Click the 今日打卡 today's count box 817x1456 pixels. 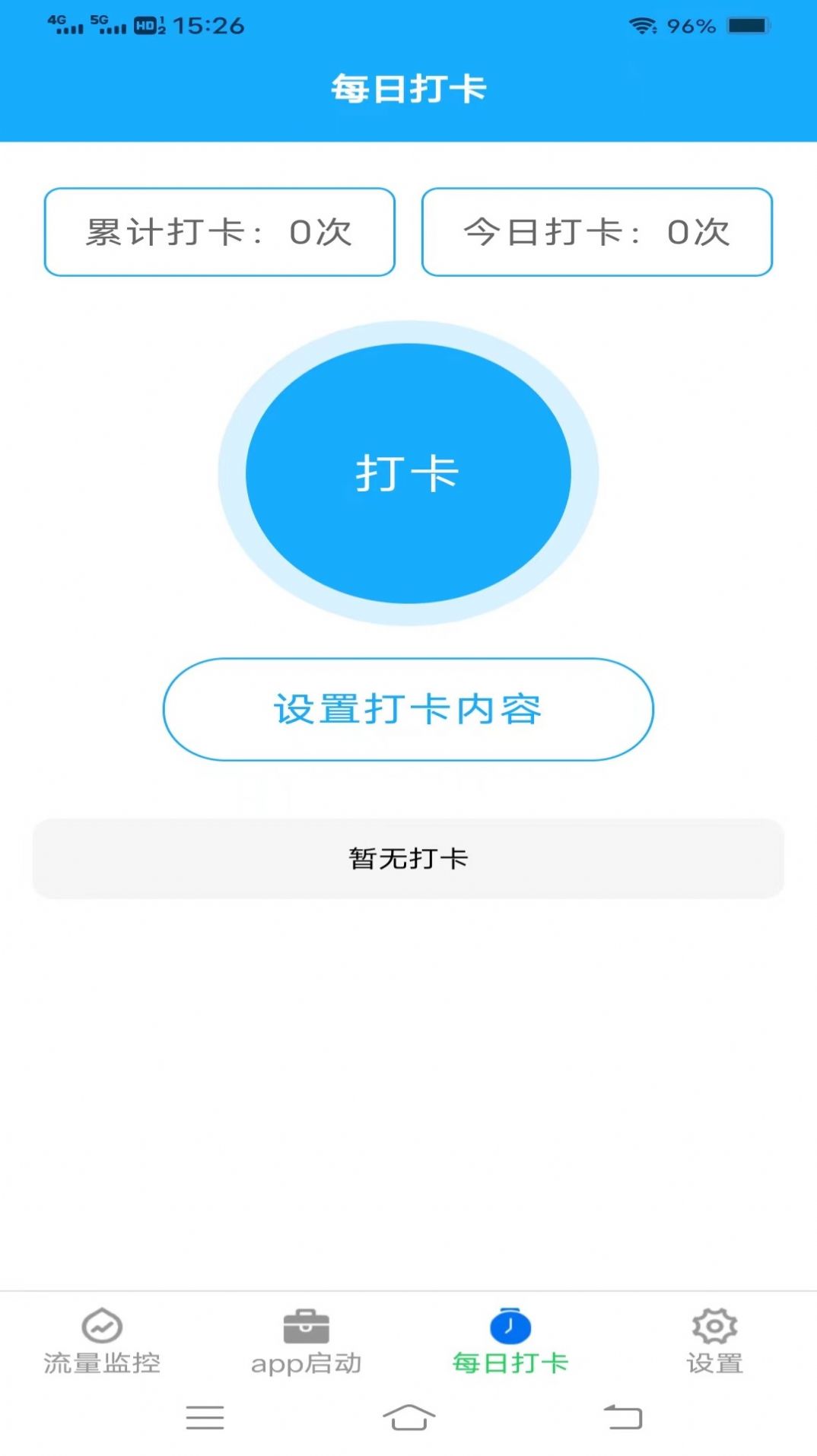tap(598, 231)
